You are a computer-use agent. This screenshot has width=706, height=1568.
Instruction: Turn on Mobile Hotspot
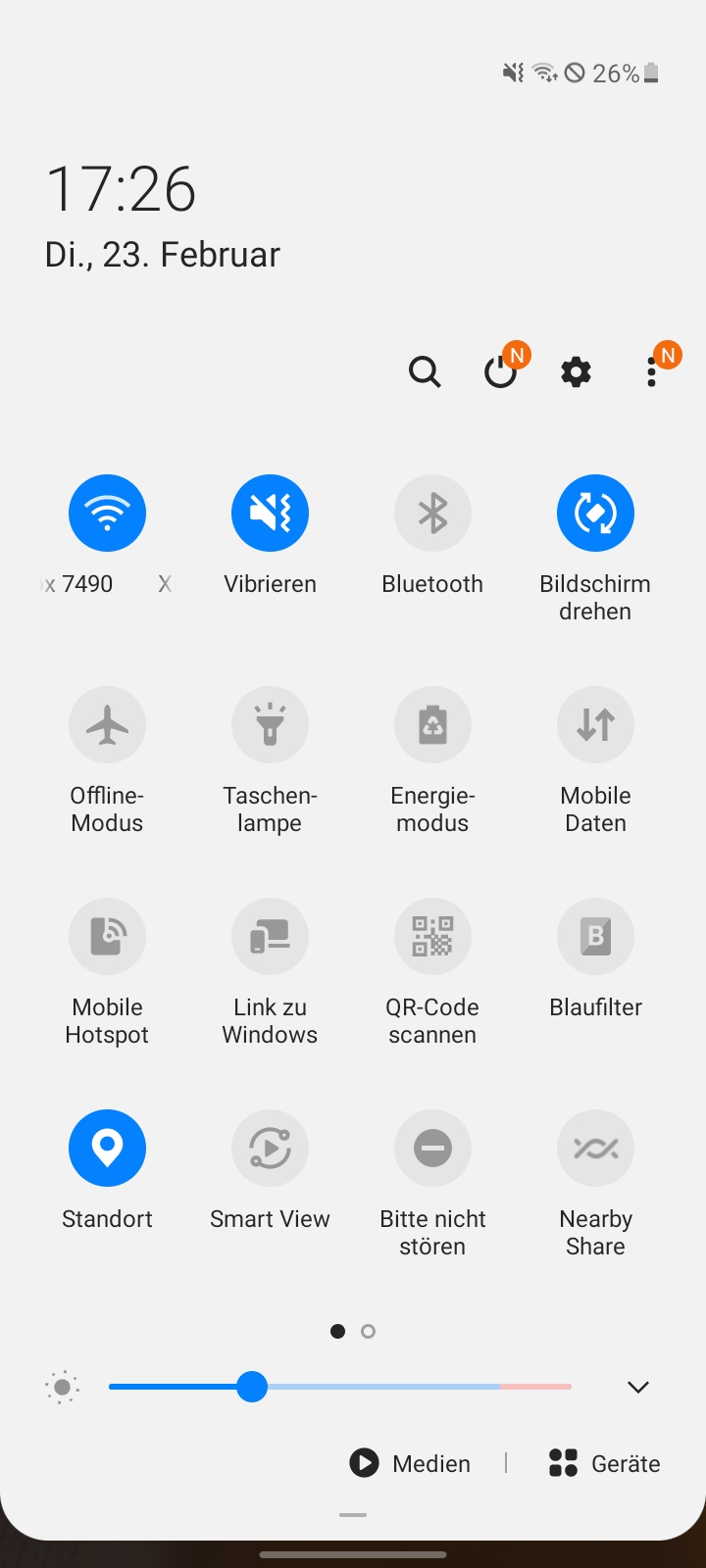point(107,936)
